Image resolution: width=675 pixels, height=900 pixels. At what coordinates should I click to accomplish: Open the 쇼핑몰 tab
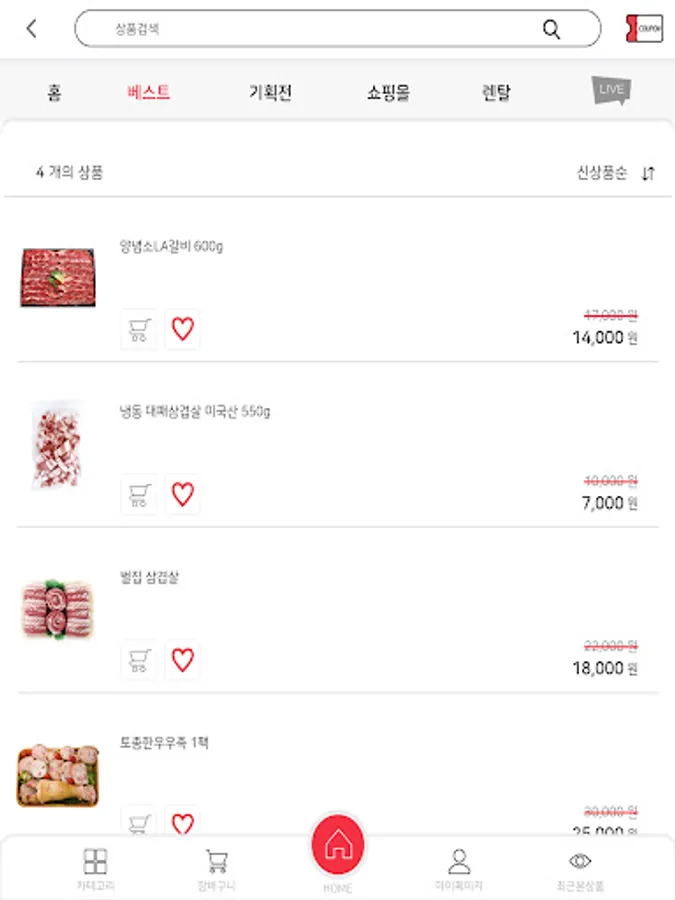click(388, 93)
